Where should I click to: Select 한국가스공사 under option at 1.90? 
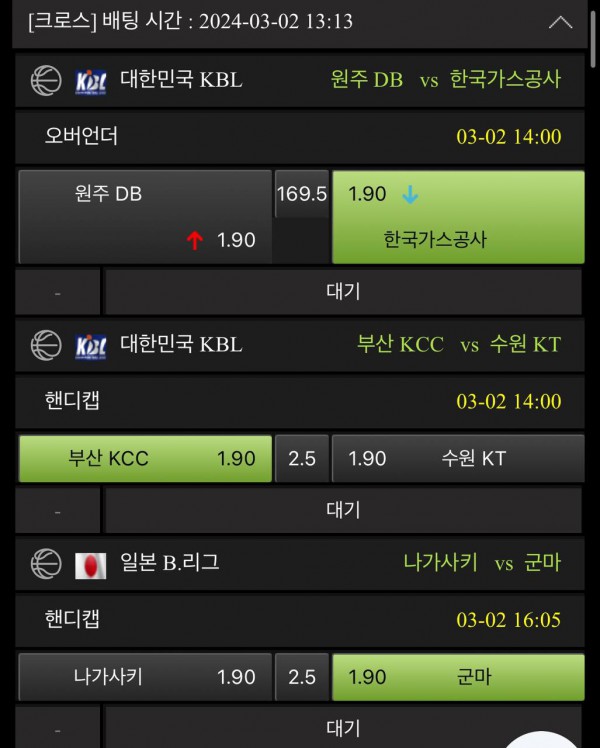coord(458,216)
